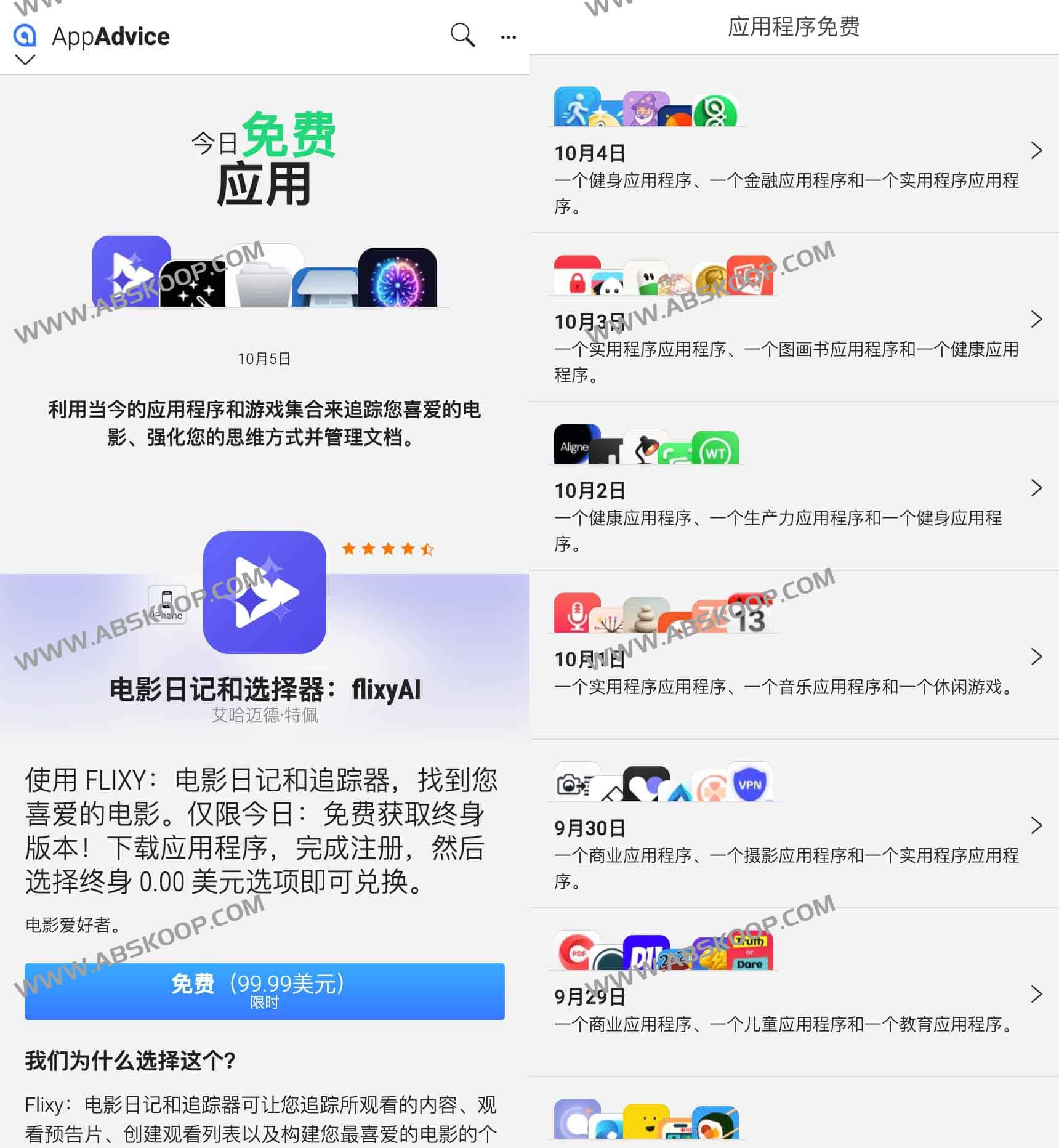Viewport: 1059px width, 1148px height.
Task: Collapse the header using the down arrow
Action: click(25, 60)
